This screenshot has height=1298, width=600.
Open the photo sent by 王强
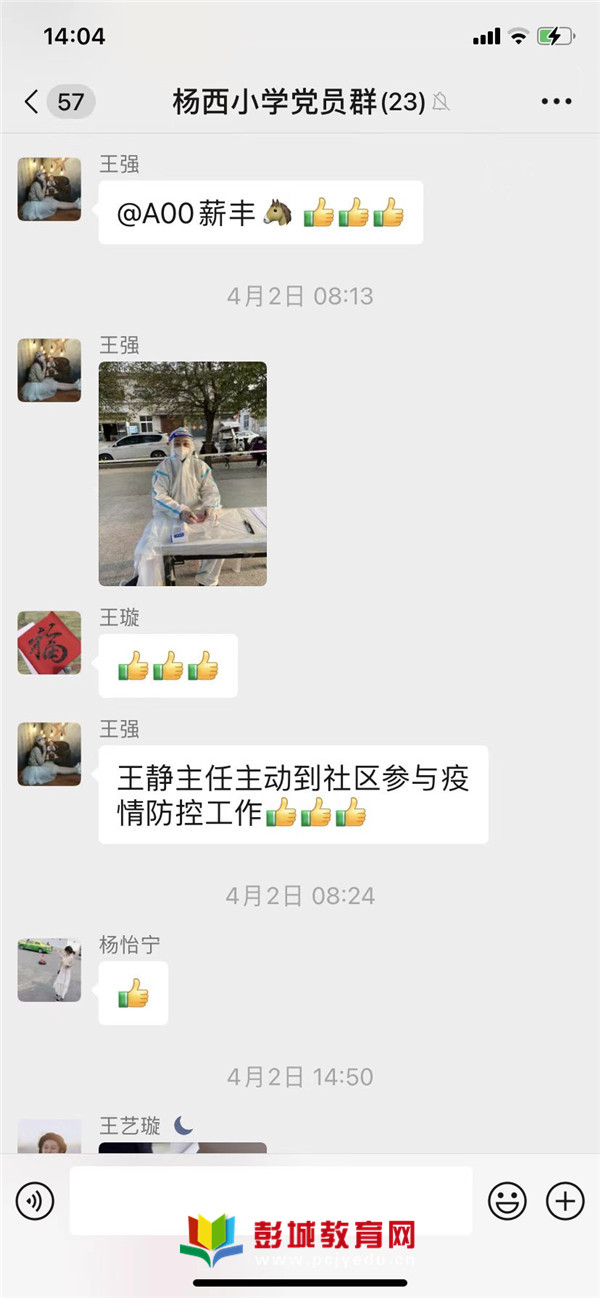coord(183,473)
